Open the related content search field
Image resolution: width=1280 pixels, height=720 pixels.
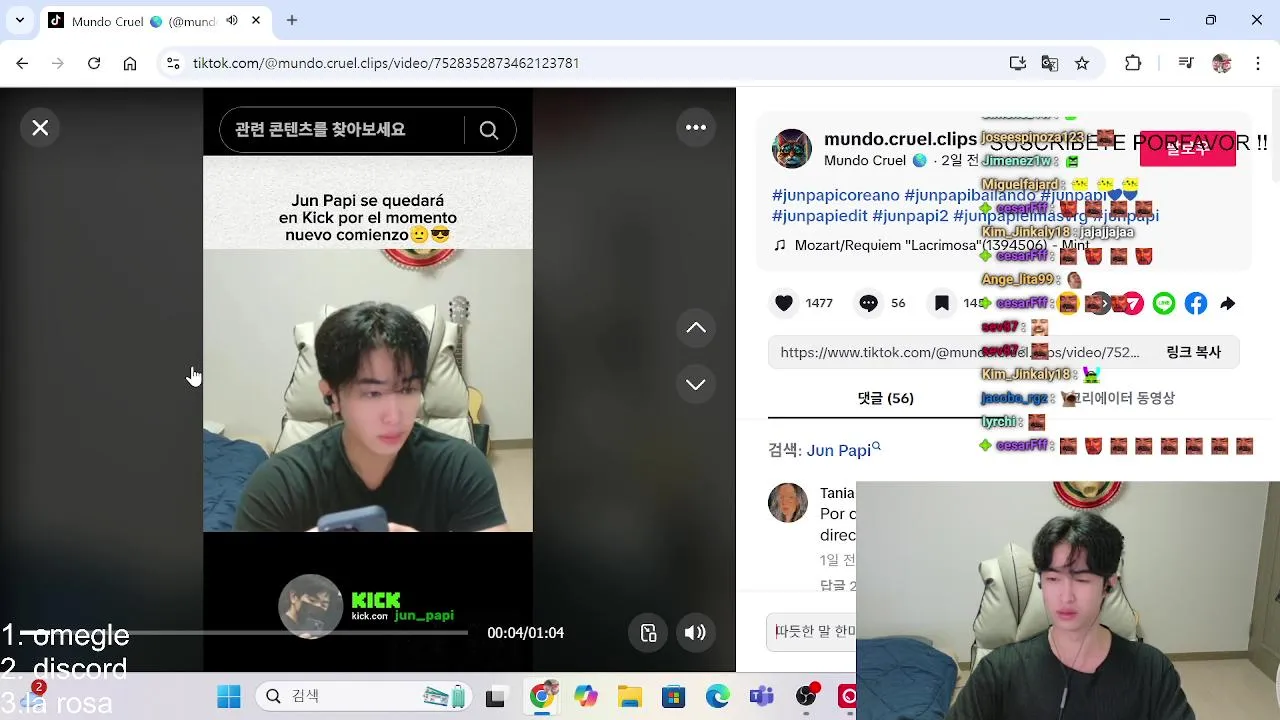[x=340, y=130]
